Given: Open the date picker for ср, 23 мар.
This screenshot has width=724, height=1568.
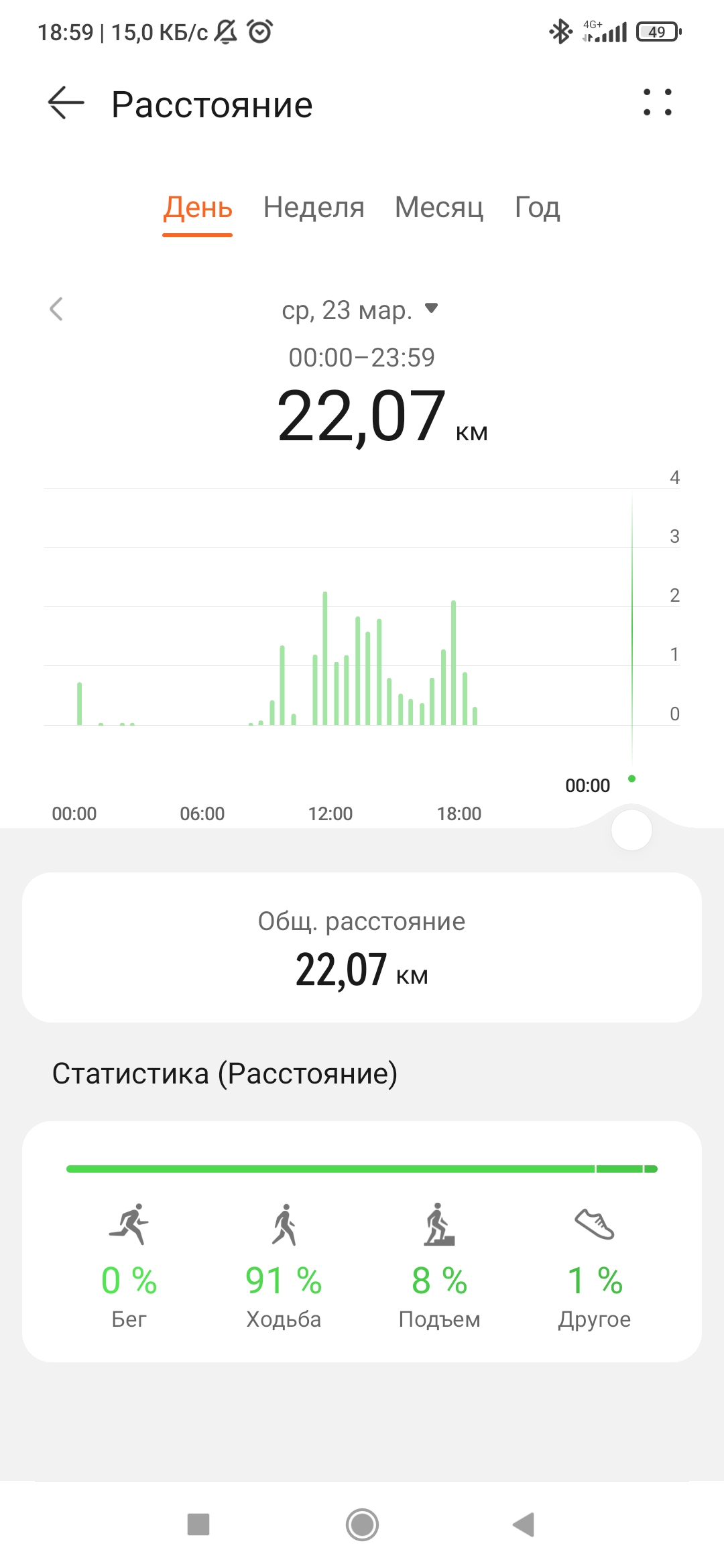Looking at the screenshot, I should [x=360, y=310].
